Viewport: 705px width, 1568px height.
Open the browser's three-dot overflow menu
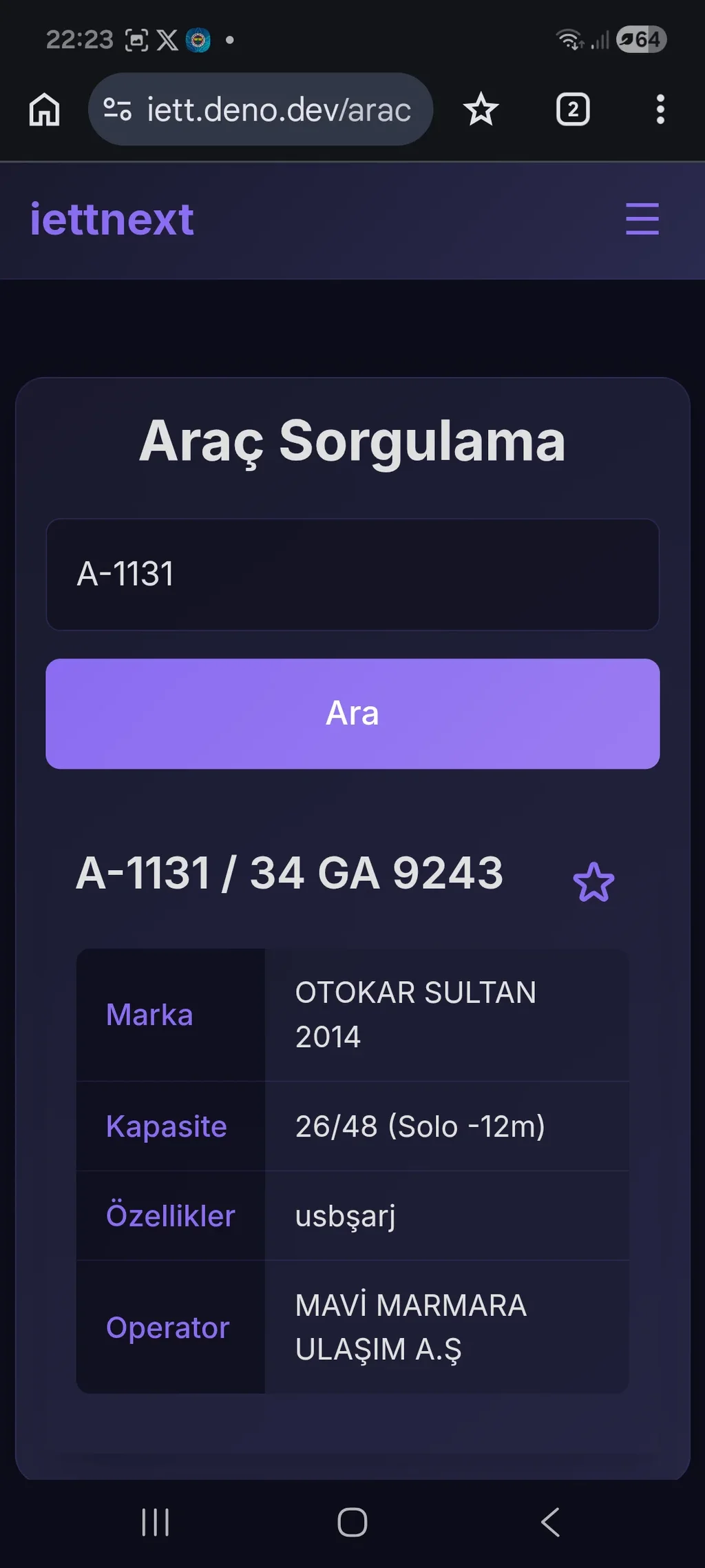coord(660,110)
